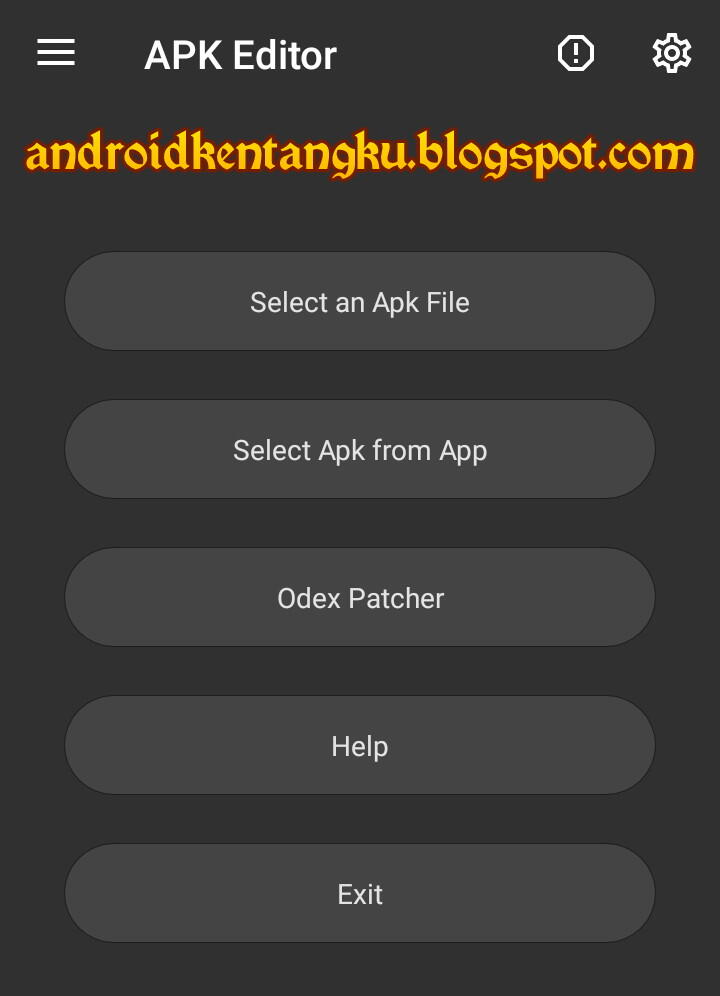Tap the alert info icon
The image size is (720, 996).
coord(575,53)
